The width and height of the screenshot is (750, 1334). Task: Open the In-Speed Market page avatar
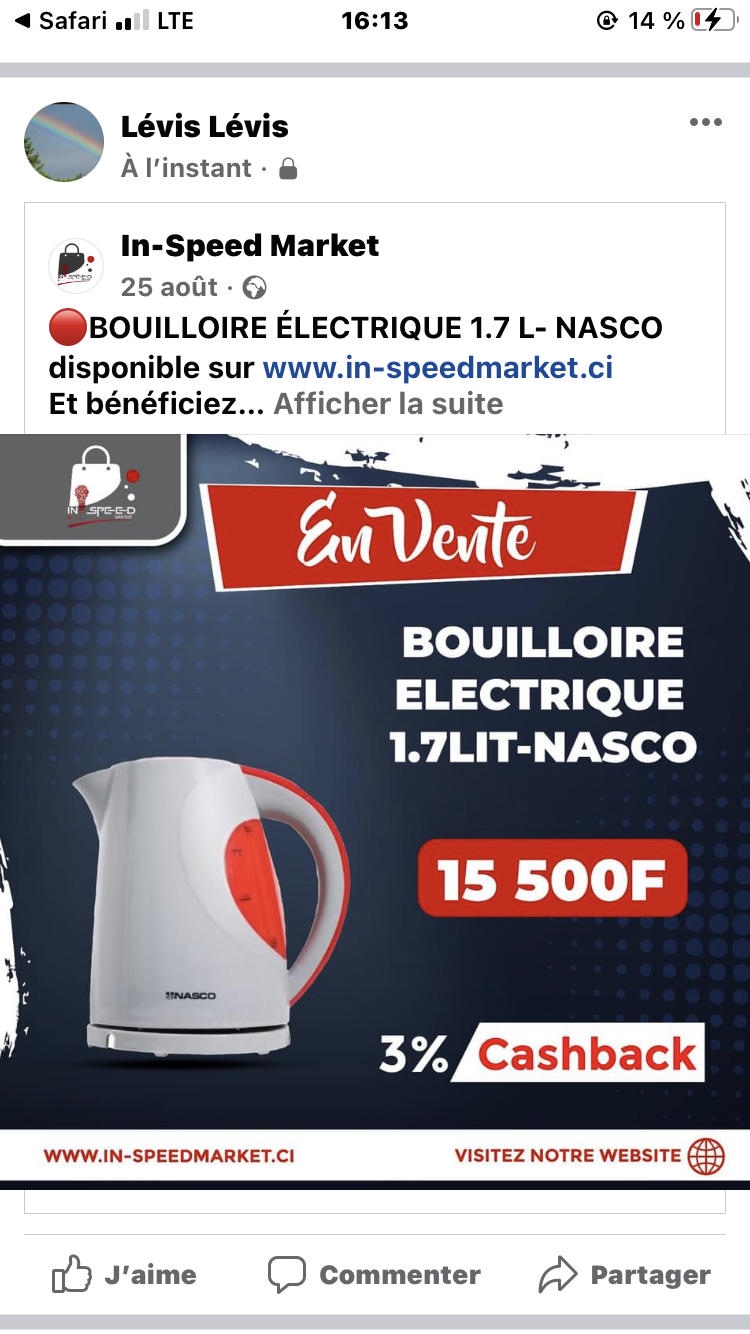[x=76, y=265]
